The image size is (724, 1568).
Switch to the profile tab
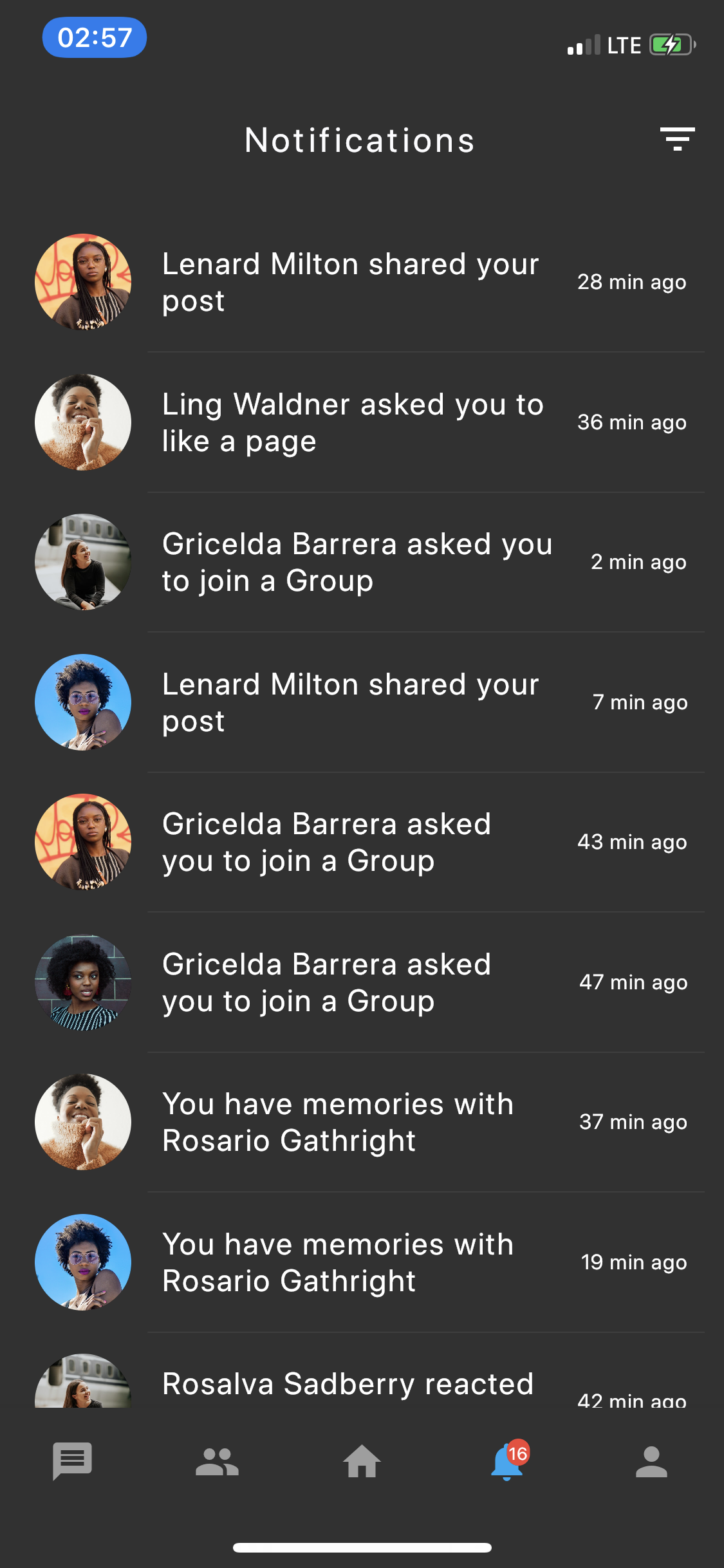651,1462
